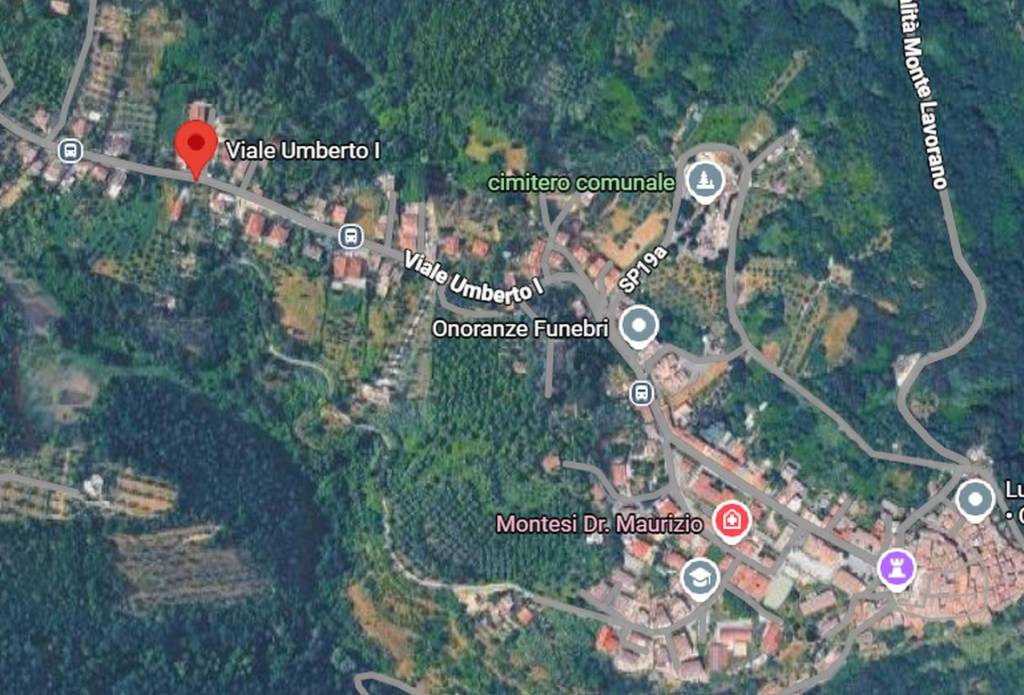Open the cimitero comunale marker
The image size is (1024, 695).
pos(705,180)
